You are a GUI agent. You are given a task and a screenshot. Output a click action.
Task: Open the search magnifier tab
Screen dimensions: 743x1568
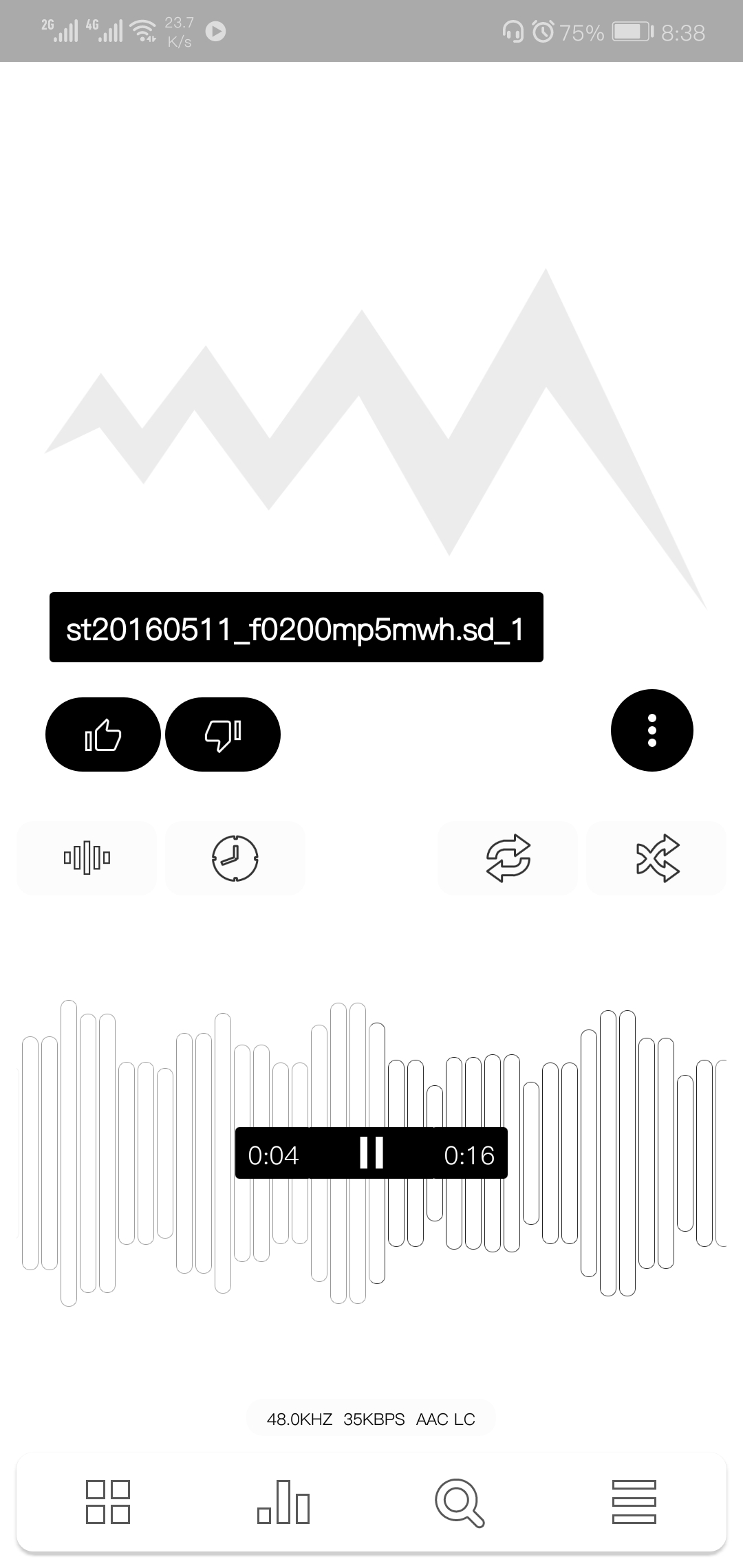coord(460,1503)
